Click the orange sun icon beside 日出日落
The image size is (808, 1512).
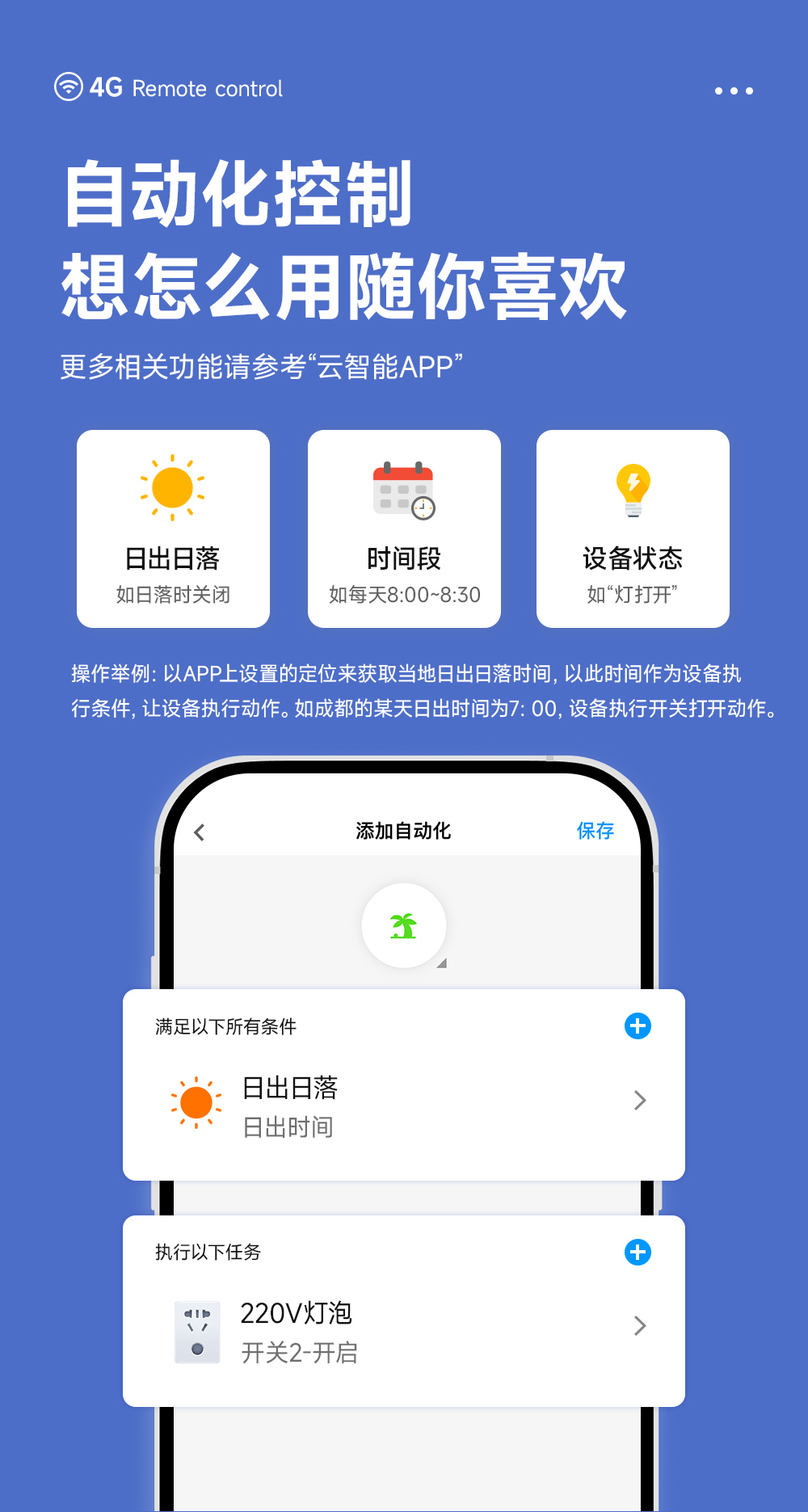[196, 1101]
